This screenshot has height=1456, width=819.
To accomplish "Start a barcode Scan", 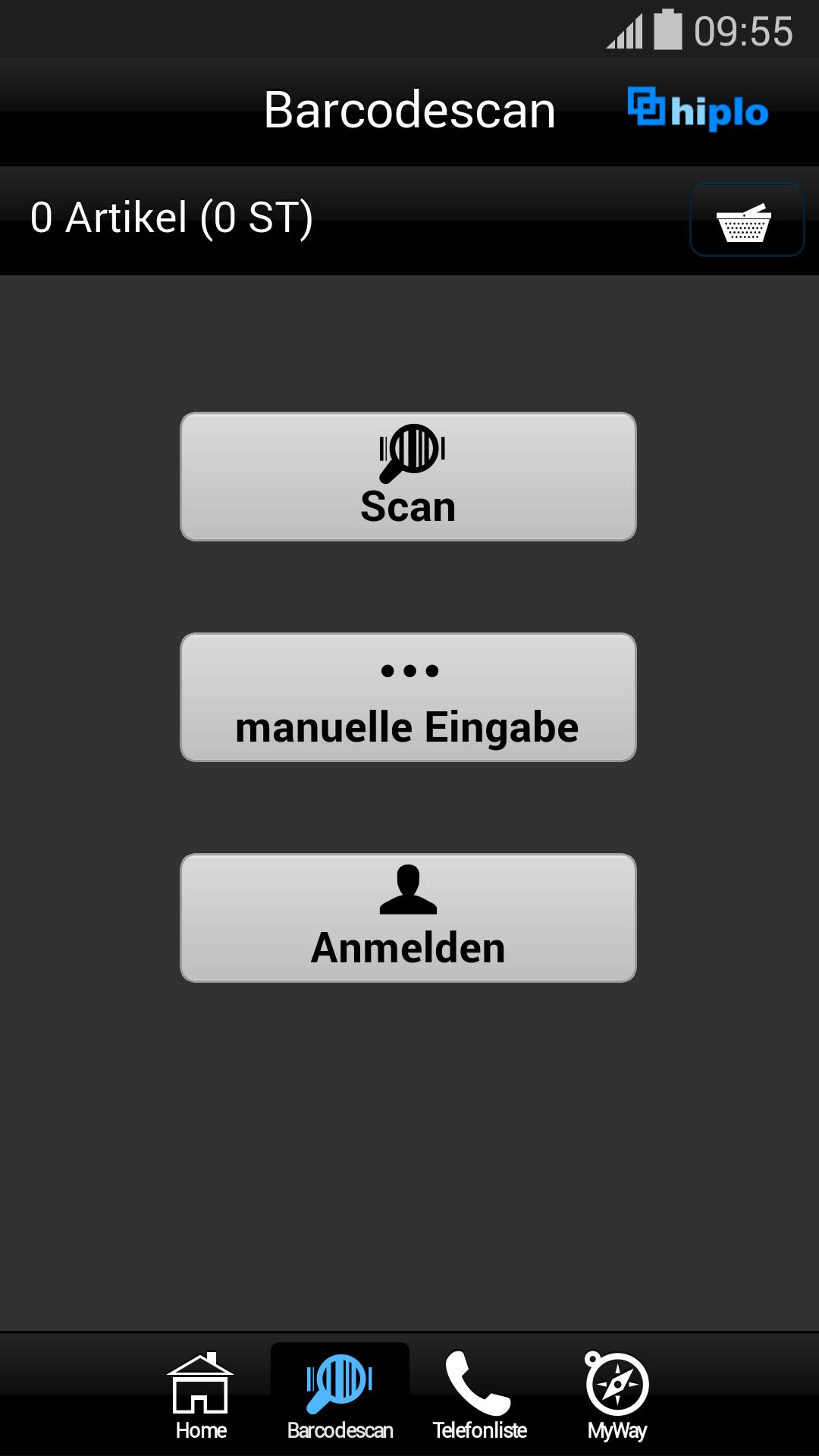I will [408, 476].
